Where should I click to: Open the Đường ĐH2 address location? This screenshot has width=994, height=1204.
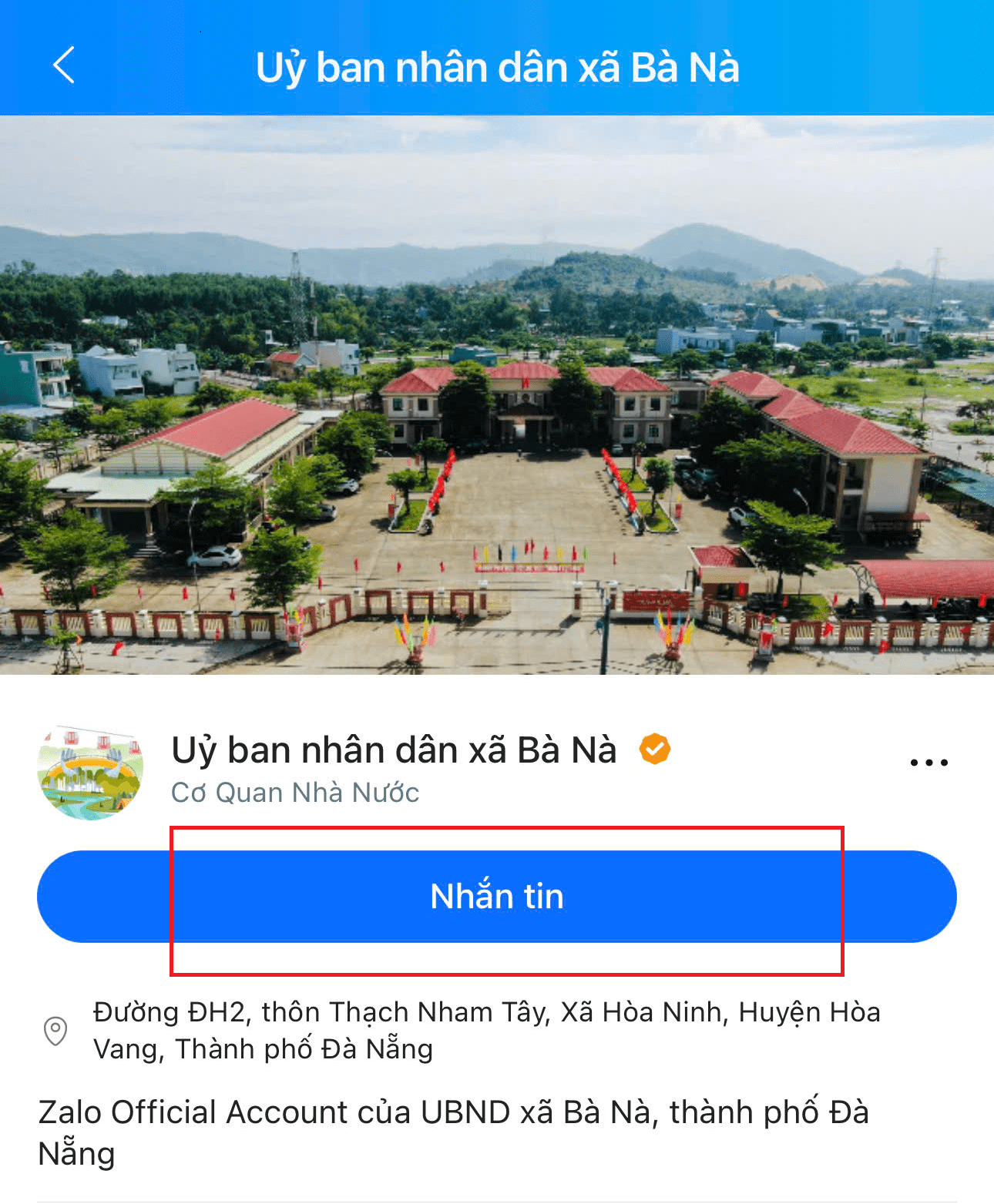(485, 1030)
